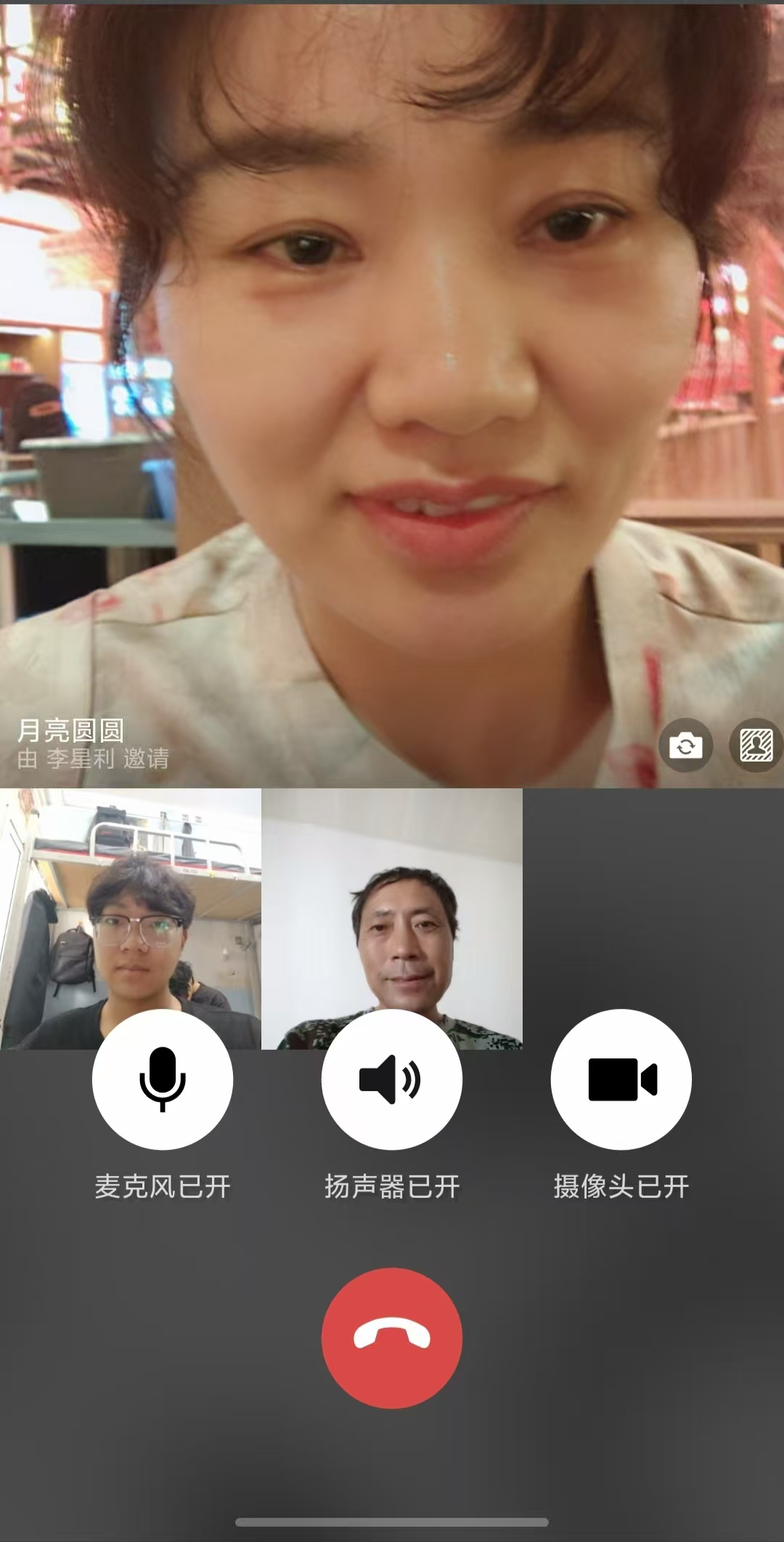Mute the microphone

pos(162,1080)
